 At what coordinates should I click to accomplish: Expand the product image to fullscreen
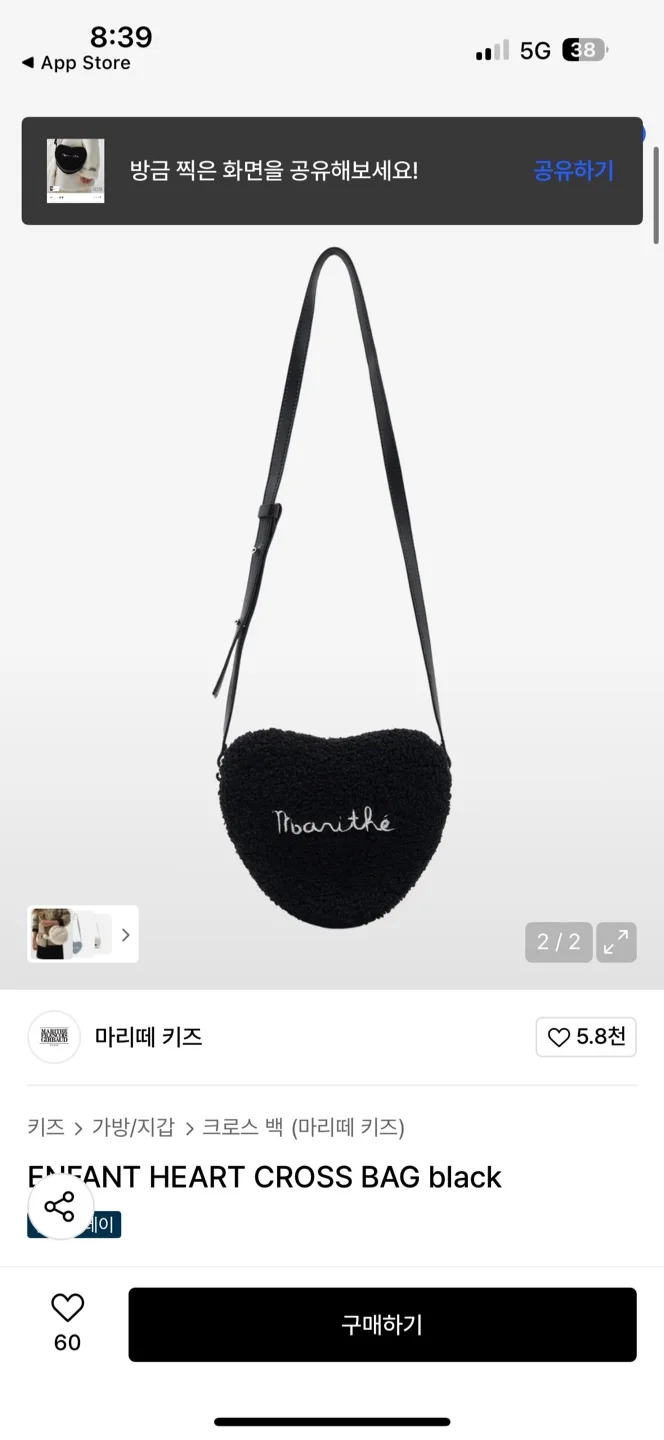616,942
